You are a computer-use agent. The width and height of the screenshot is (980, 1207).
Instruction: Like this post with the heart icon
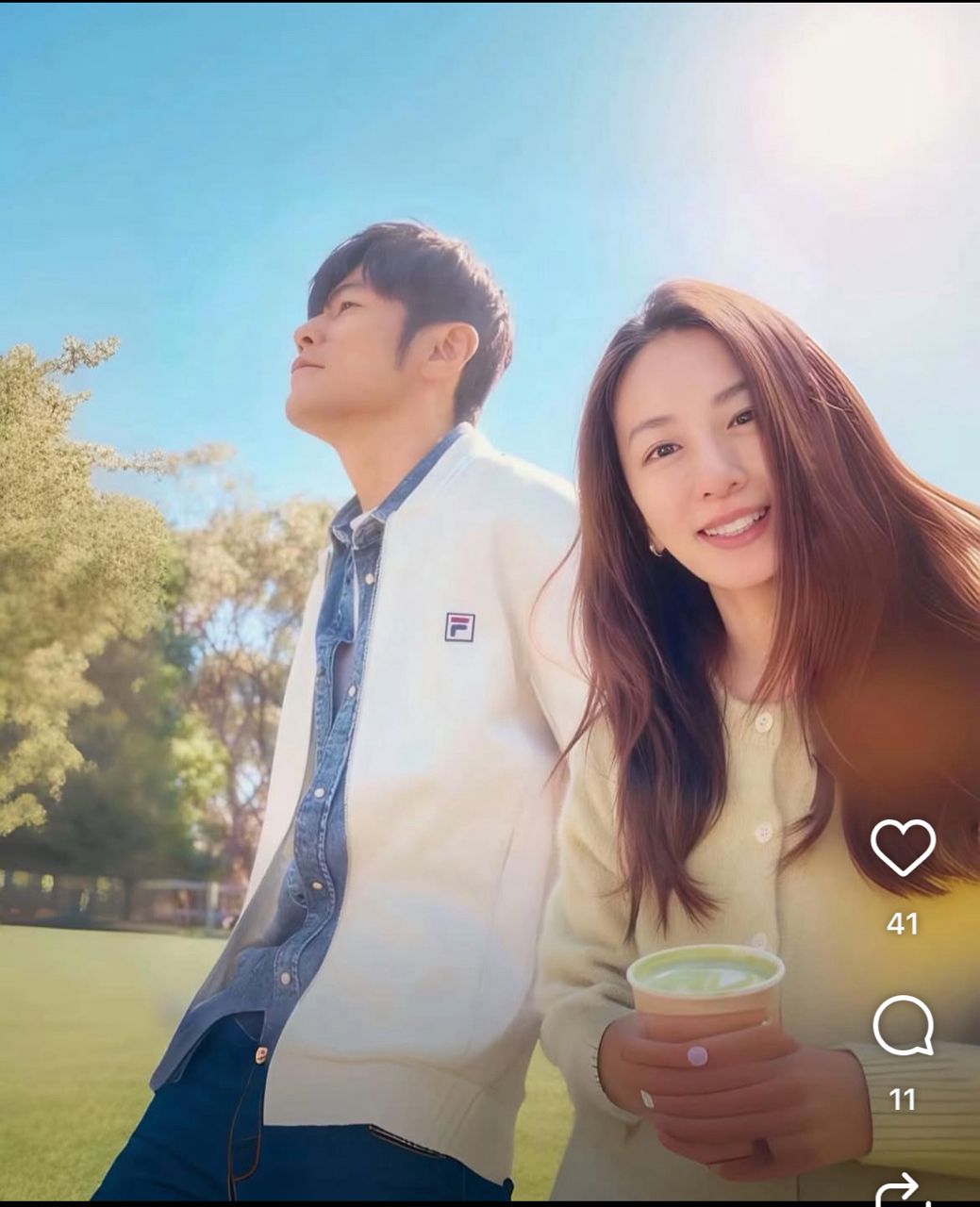[902, 847]
